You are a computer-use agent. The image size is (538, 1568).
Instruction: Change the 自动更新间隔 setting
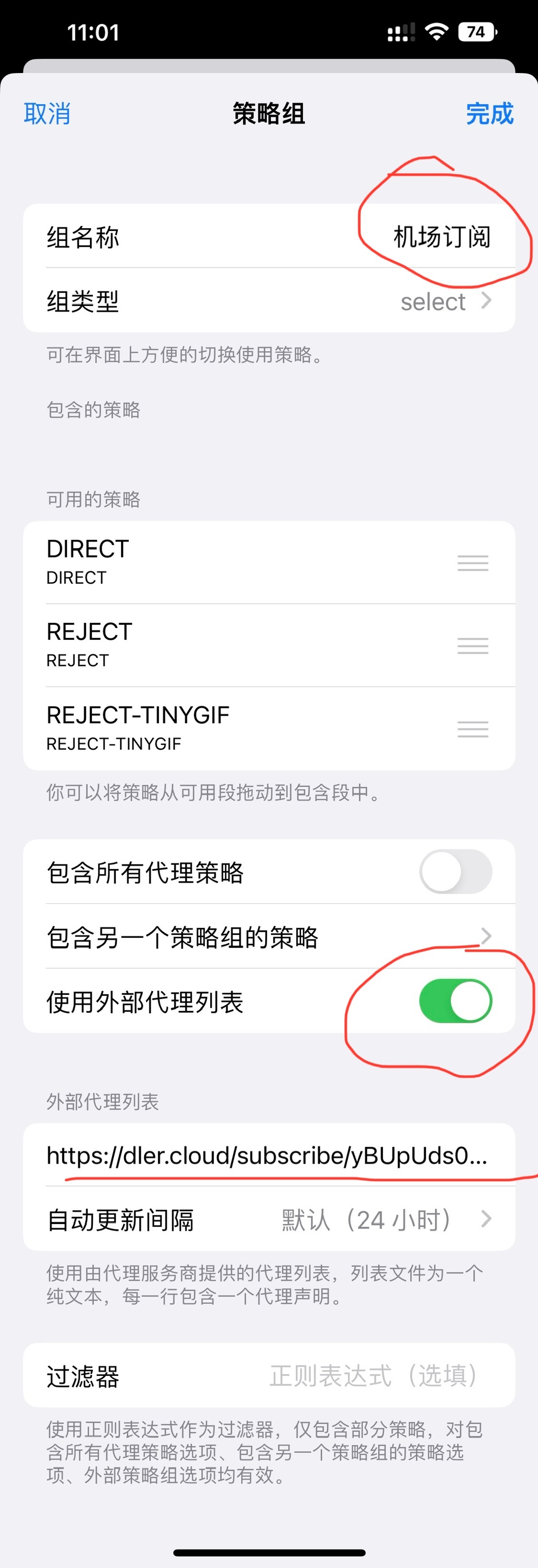269,1219
